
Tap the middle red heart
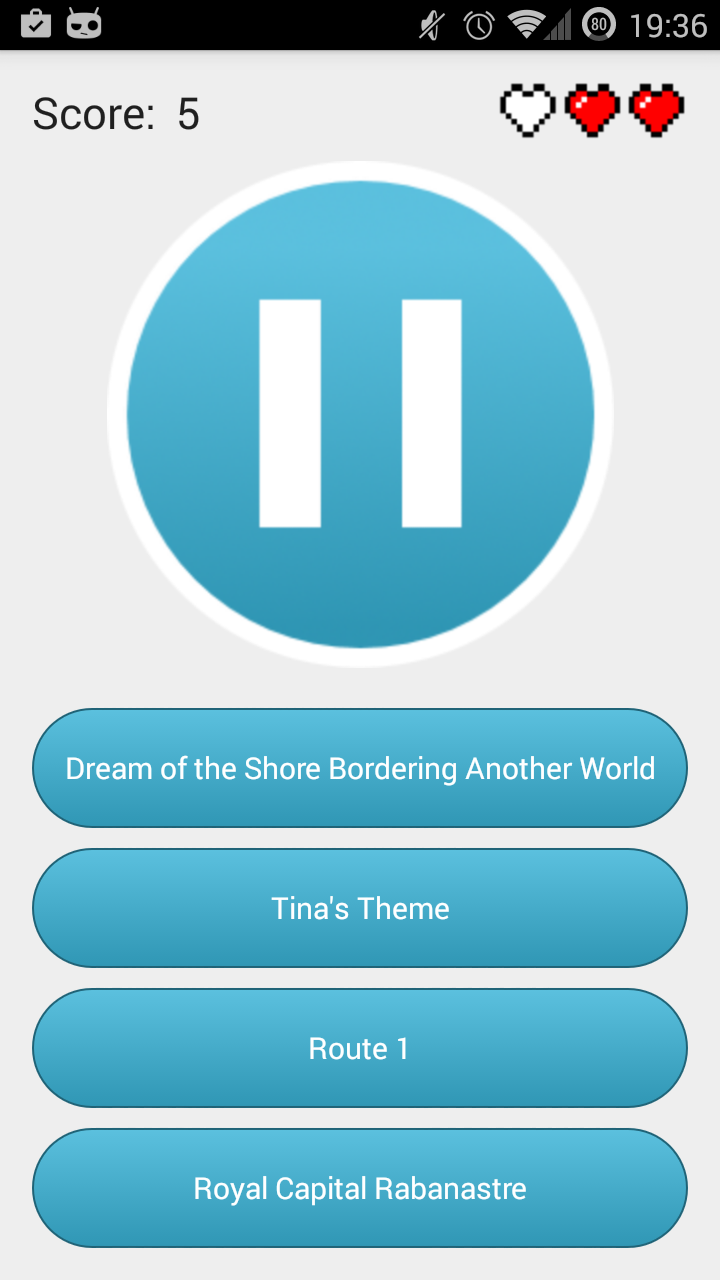(x=591, y=108)
